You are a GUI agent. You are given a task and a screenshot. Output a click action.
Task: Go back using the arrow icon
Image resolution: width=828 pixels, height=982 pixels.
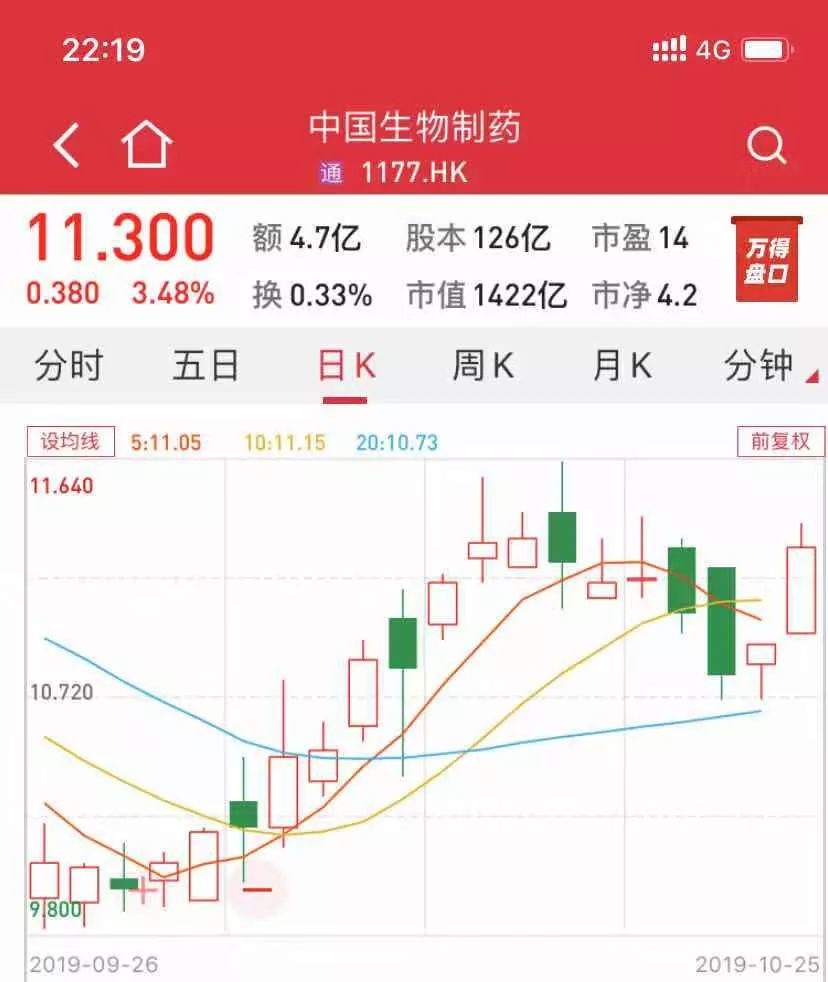pyautogui.click(x=66, y=146)
